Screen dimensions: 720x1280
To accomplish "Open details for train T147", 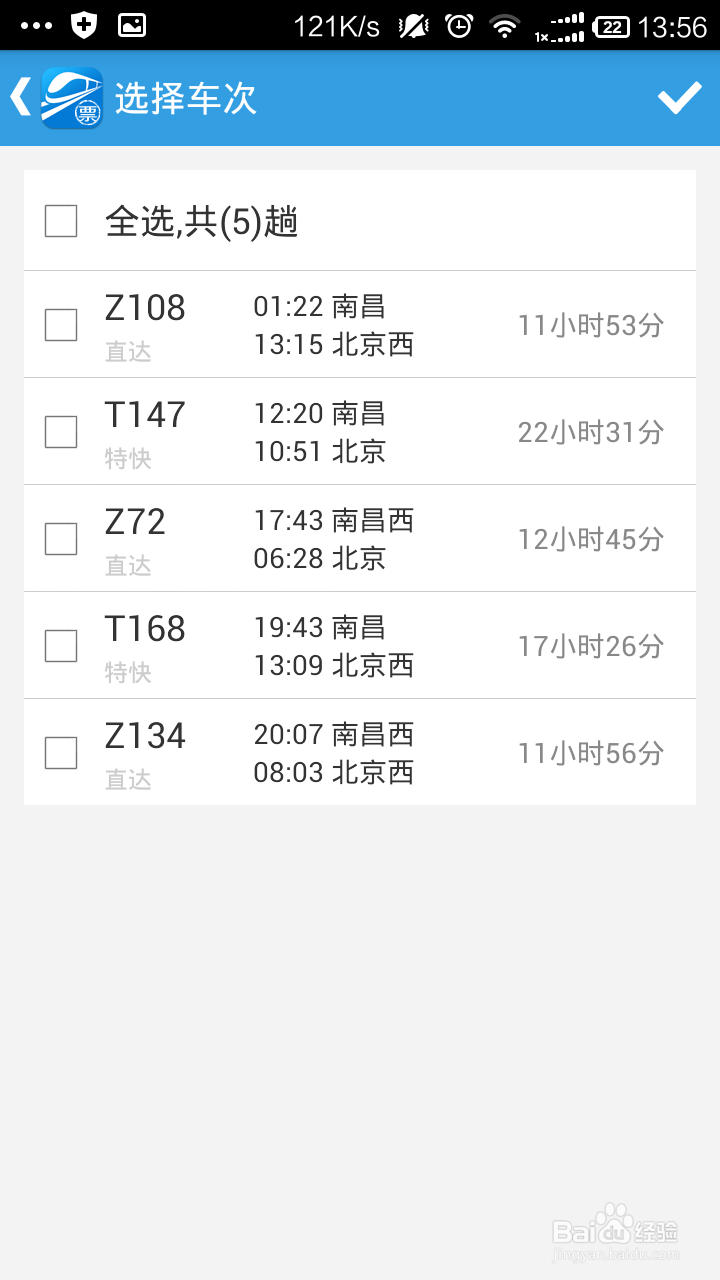I will coord(350,431).
